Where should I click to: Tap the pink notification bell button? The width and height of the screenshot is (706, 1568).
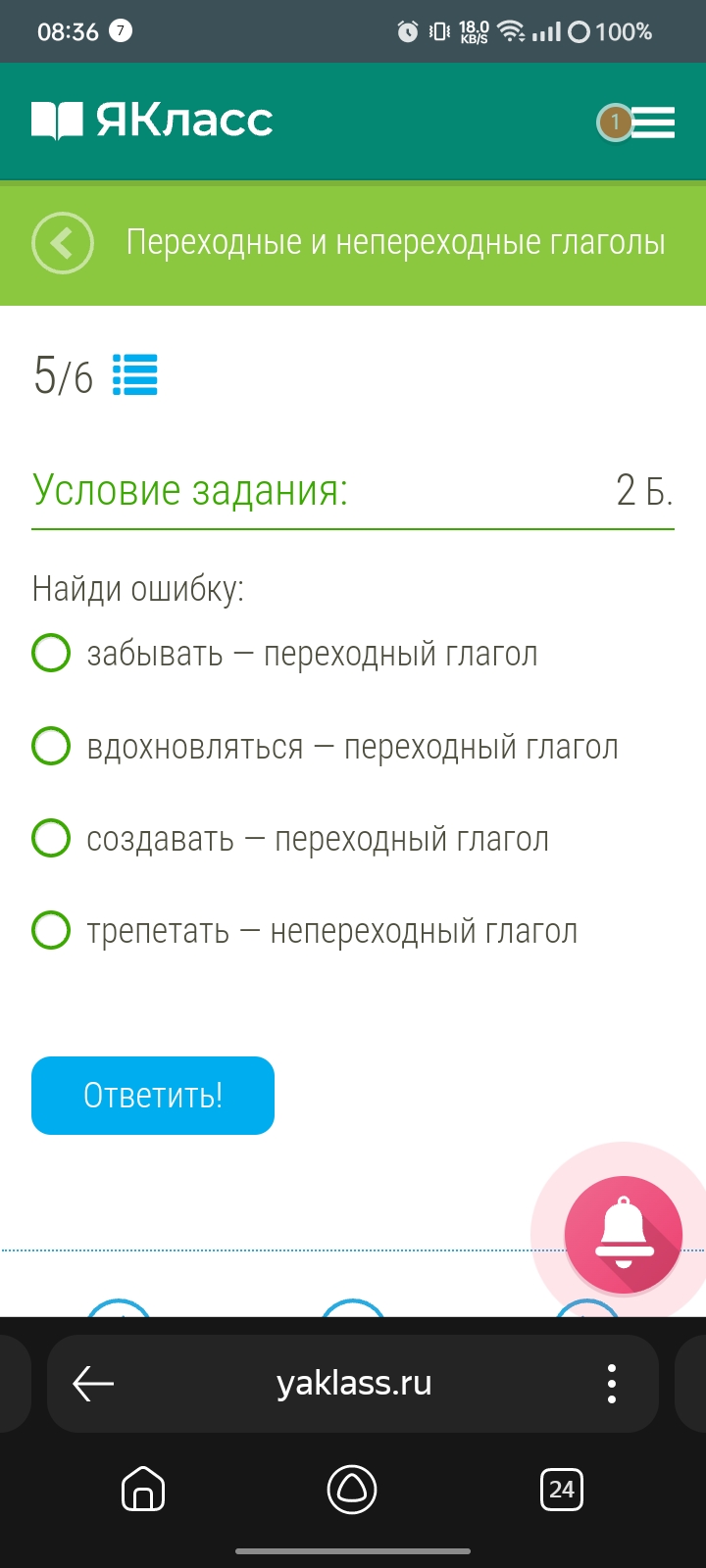pos(623,1235)
